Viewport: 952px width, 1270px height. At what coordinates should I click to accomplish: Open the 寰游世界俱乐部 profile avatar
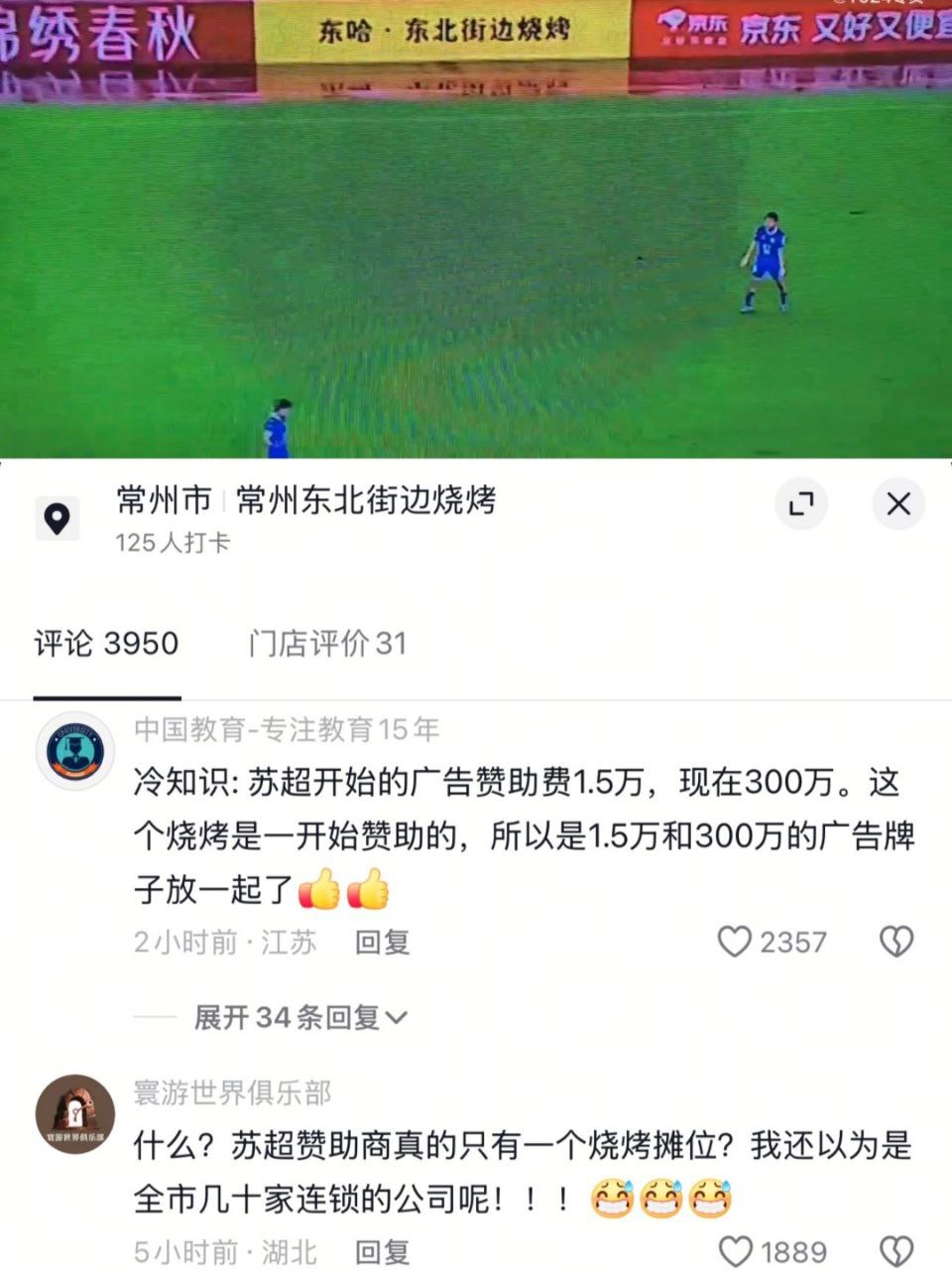coord(75,1114)
